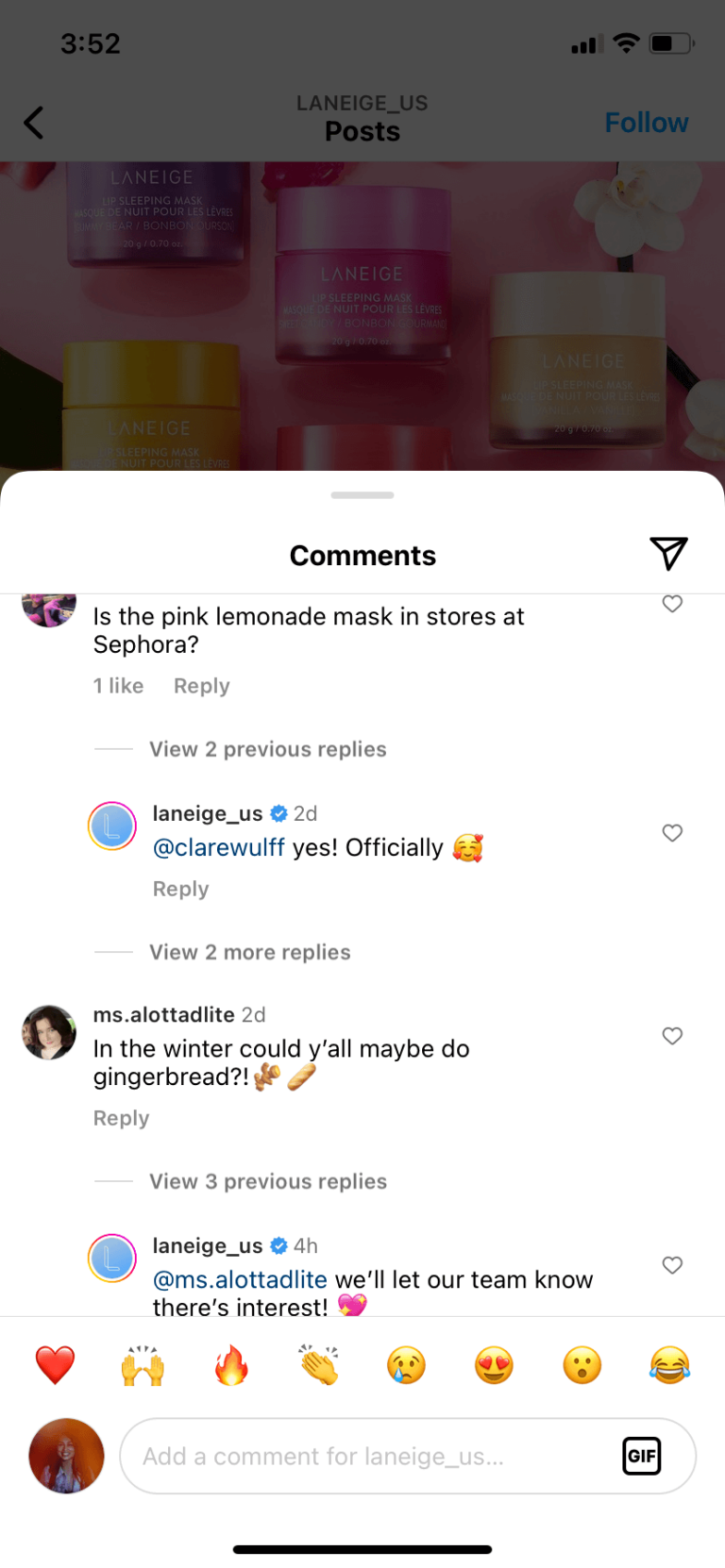Like laneige_us reply to @clarewulff
The image size is (725, 1568).
672,833
